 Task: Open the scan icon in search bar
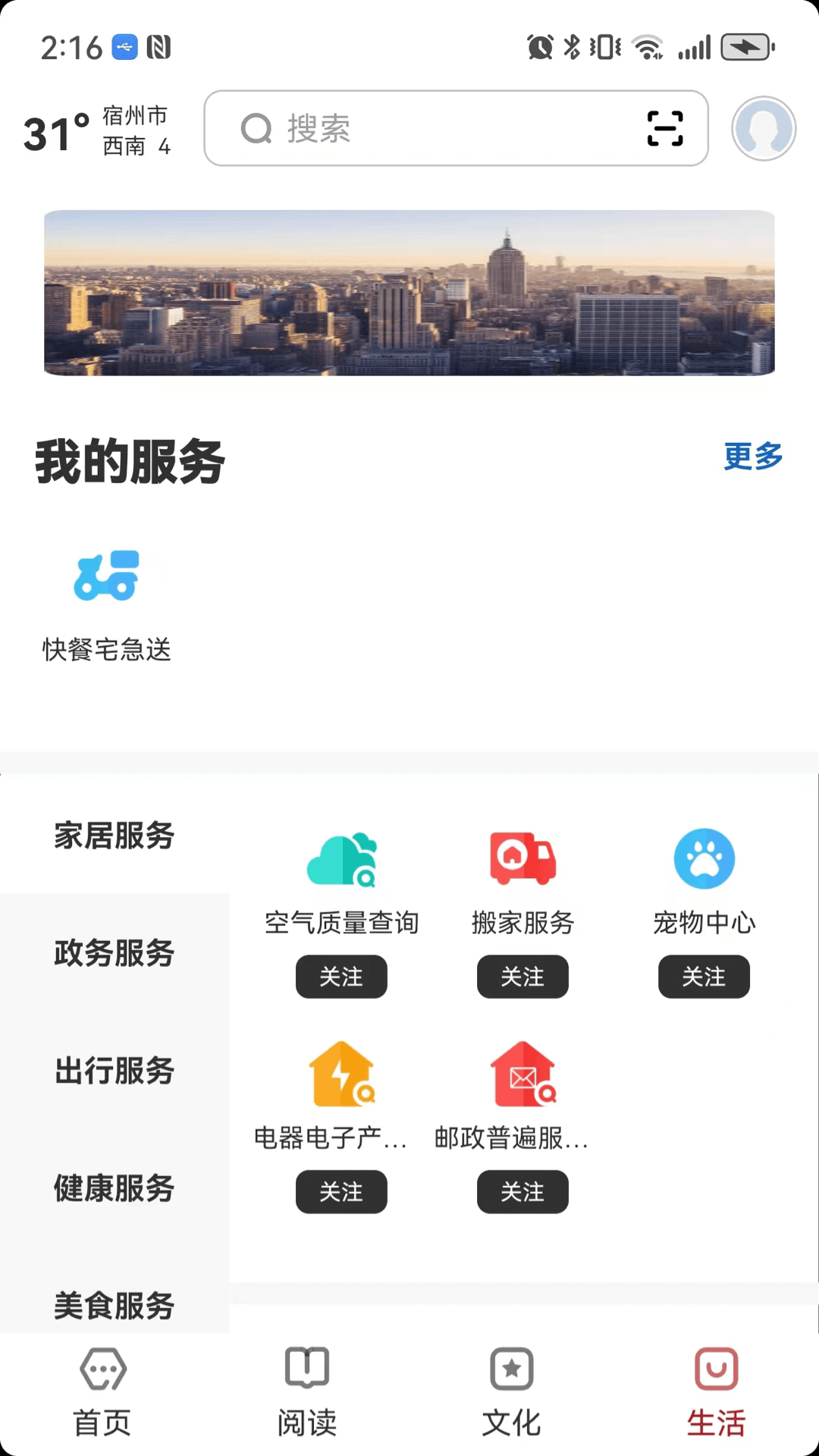[x=664, y=128]
